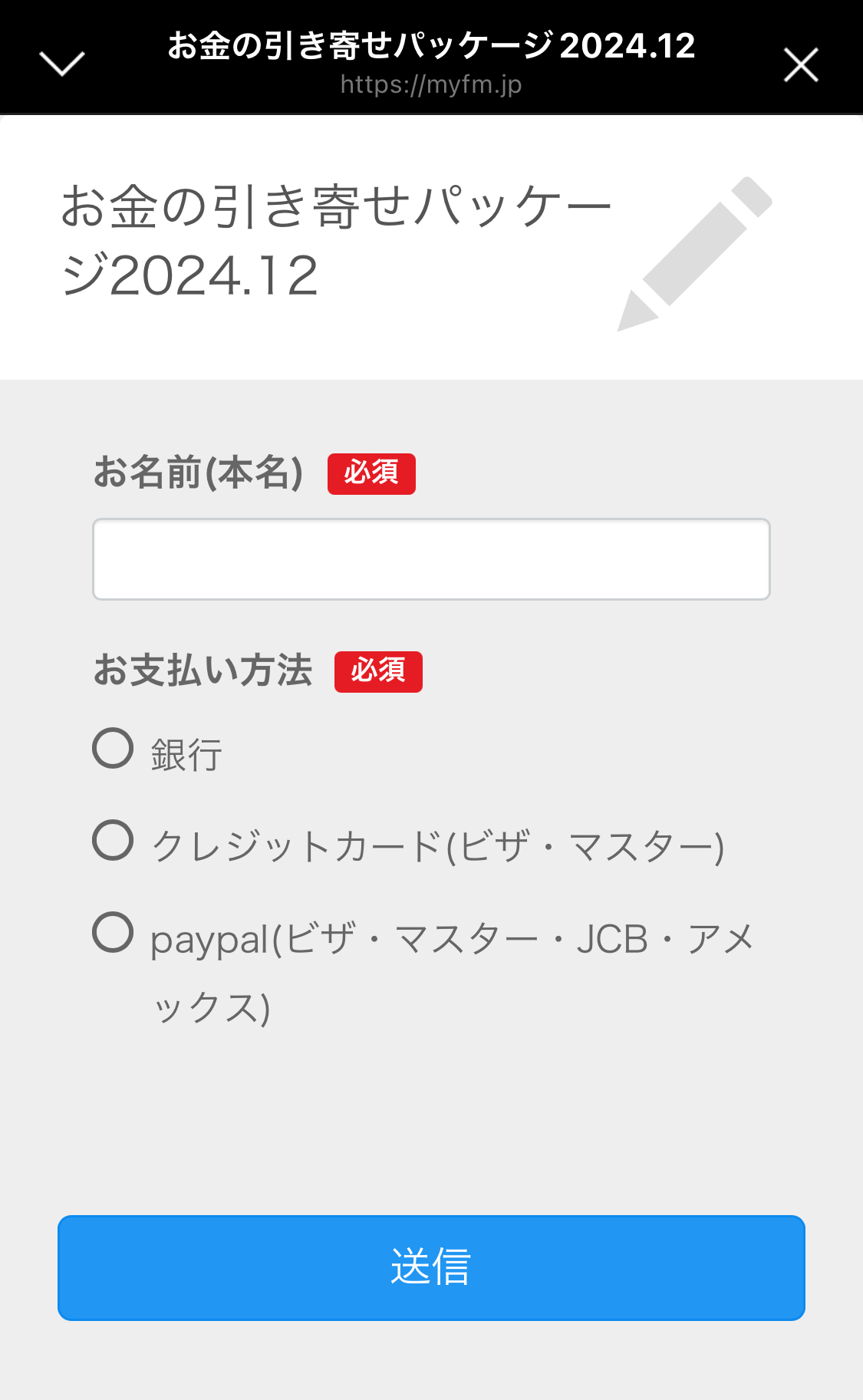Viewport: 863px width, 1400px height.
Task: Close the お金の引き寄せパッケージ window
Action: pos(801,64)
